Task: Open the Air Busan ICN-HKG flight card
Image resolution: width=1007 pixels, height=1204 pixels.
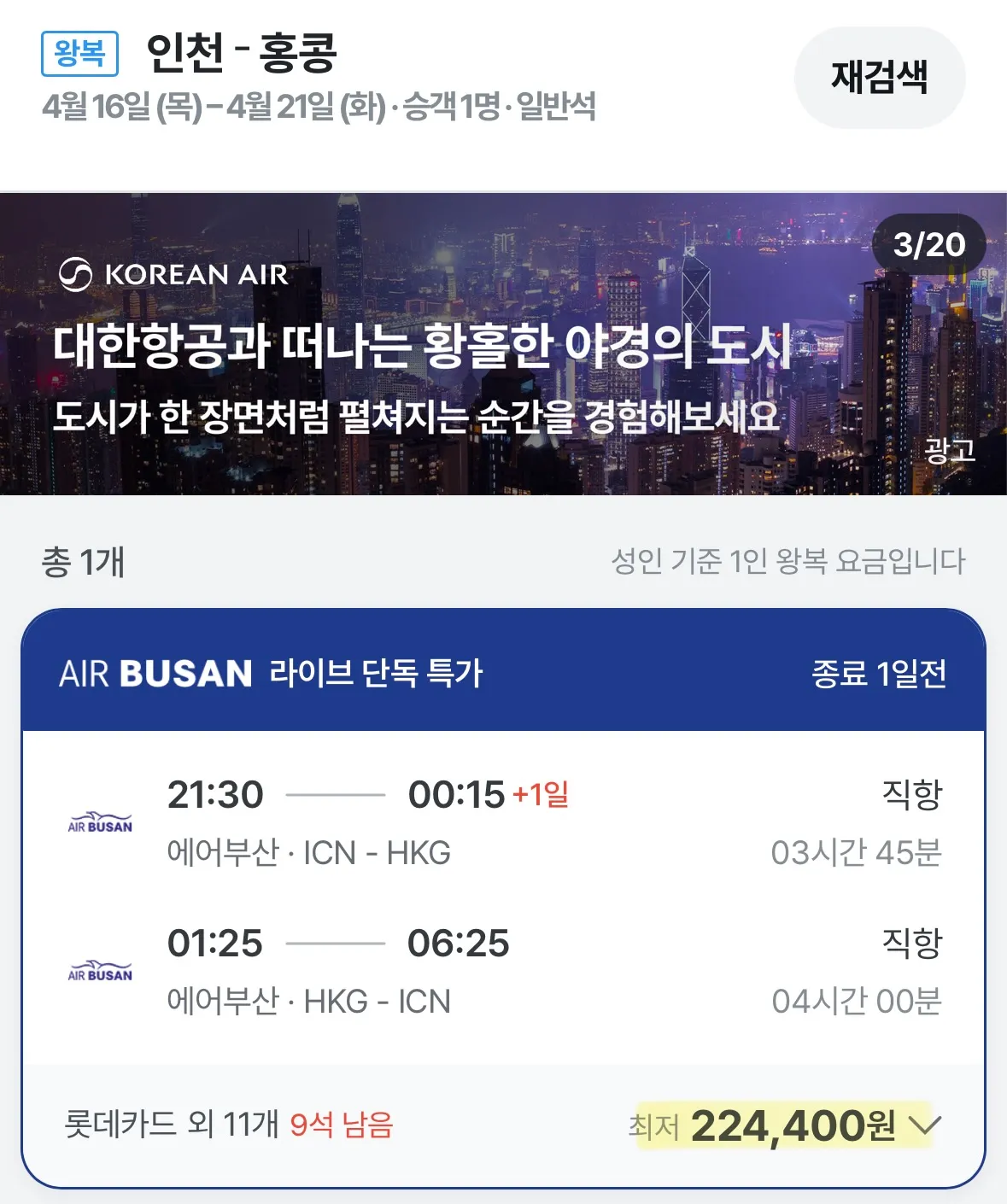Action: point(503,897)
